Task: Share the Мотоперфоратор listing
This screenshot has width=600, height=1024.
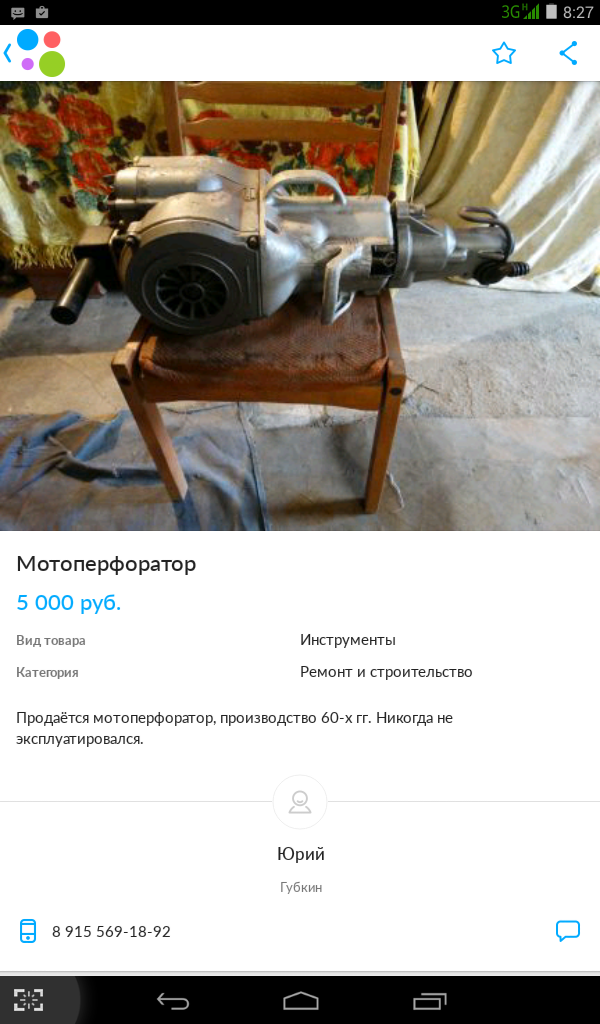Action: (x=569, y=53)
